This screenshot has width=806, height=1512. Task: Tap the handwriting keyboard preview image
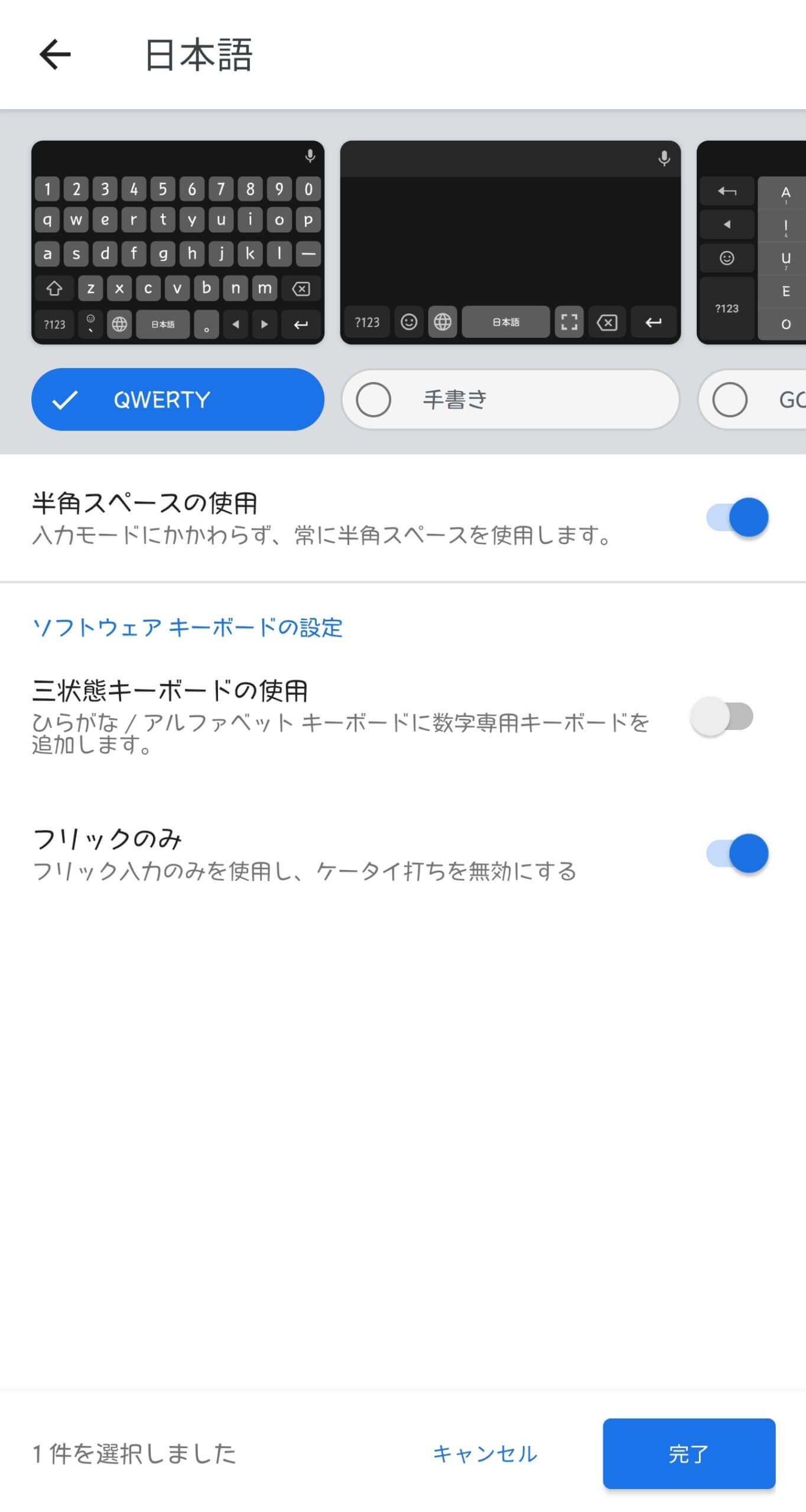511,242
